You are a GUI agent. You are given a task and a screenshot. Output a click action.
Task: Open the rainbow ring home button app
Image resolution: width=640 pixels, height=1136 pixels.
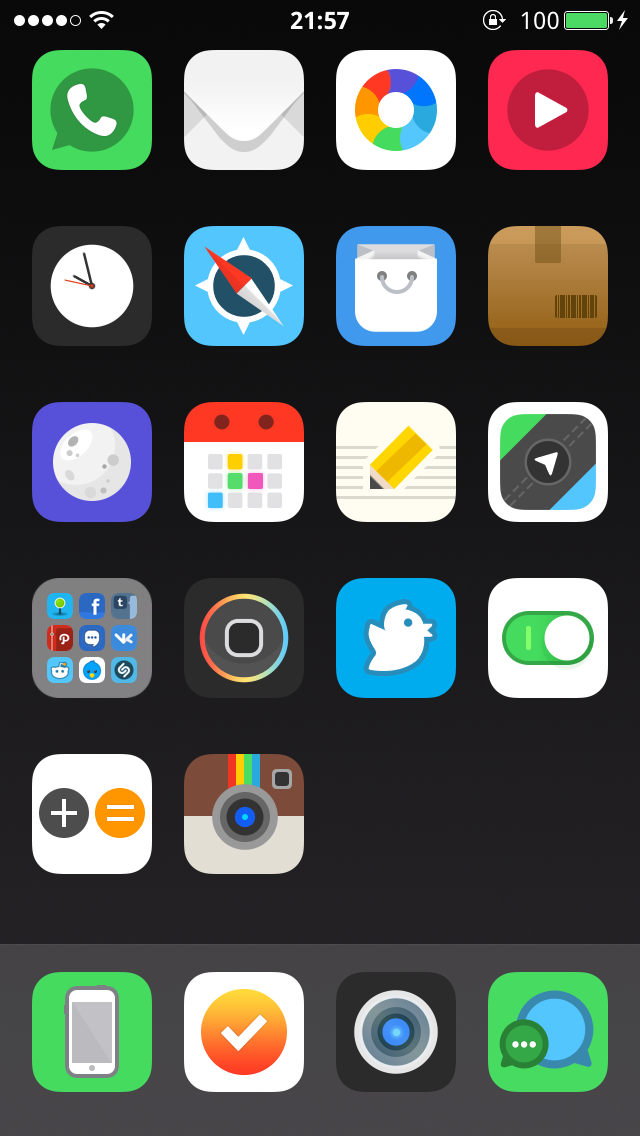(x=244, y=638)
